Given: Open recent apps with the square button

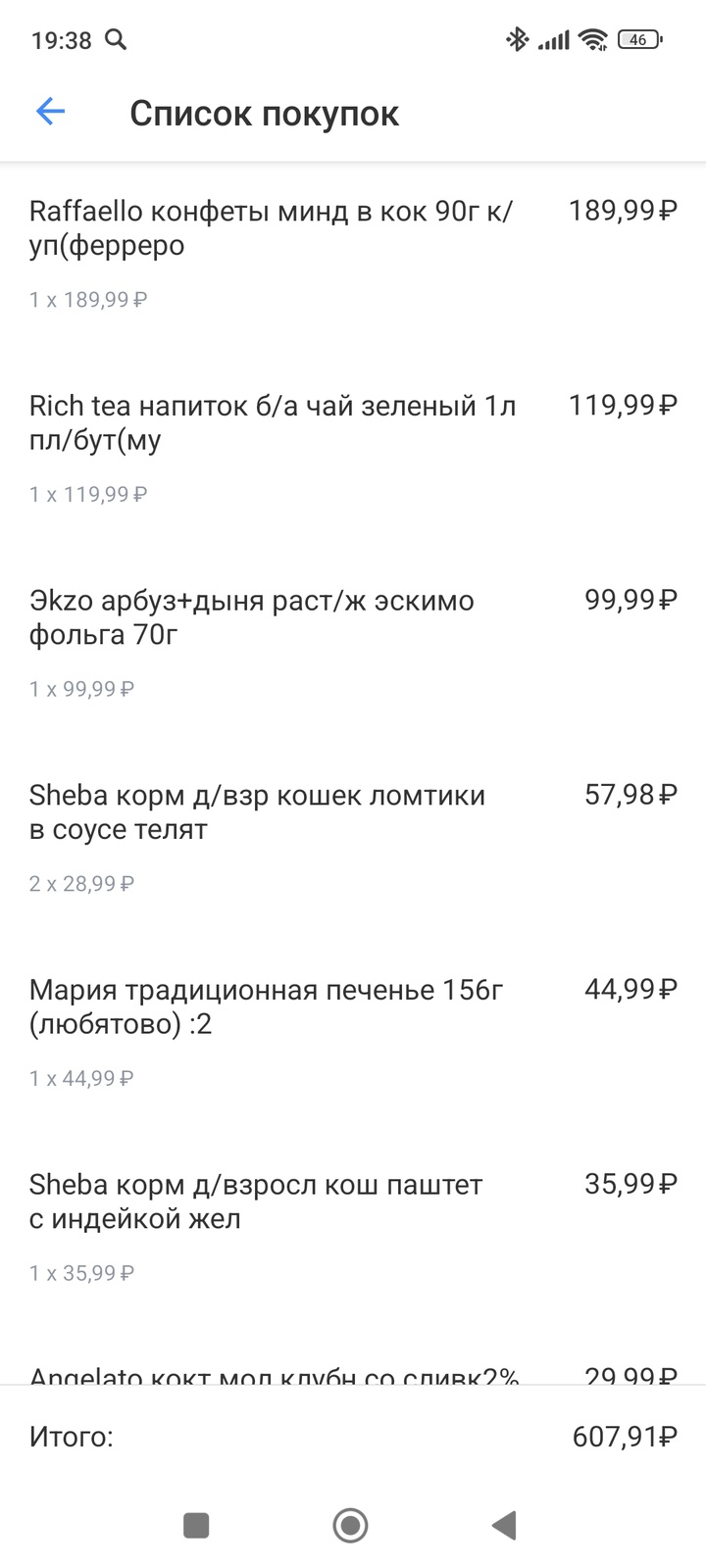Looking at the screenshot, I should (x=196, y=1525).
